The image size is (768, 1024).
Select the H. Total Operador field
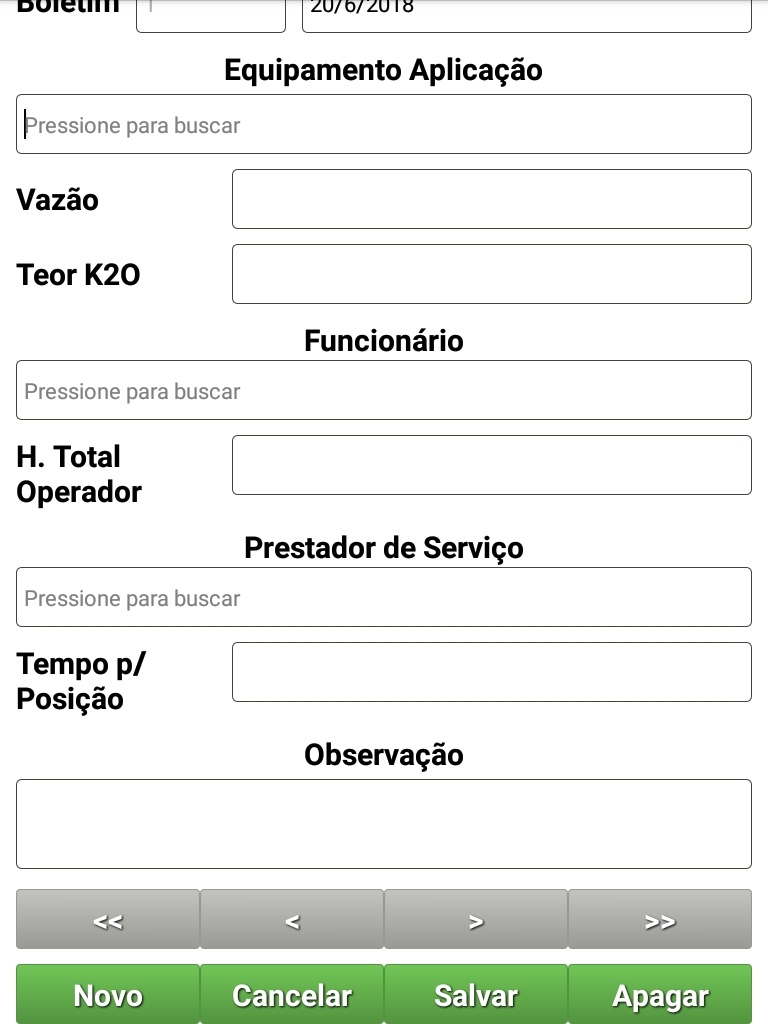[x=491, y=465]
